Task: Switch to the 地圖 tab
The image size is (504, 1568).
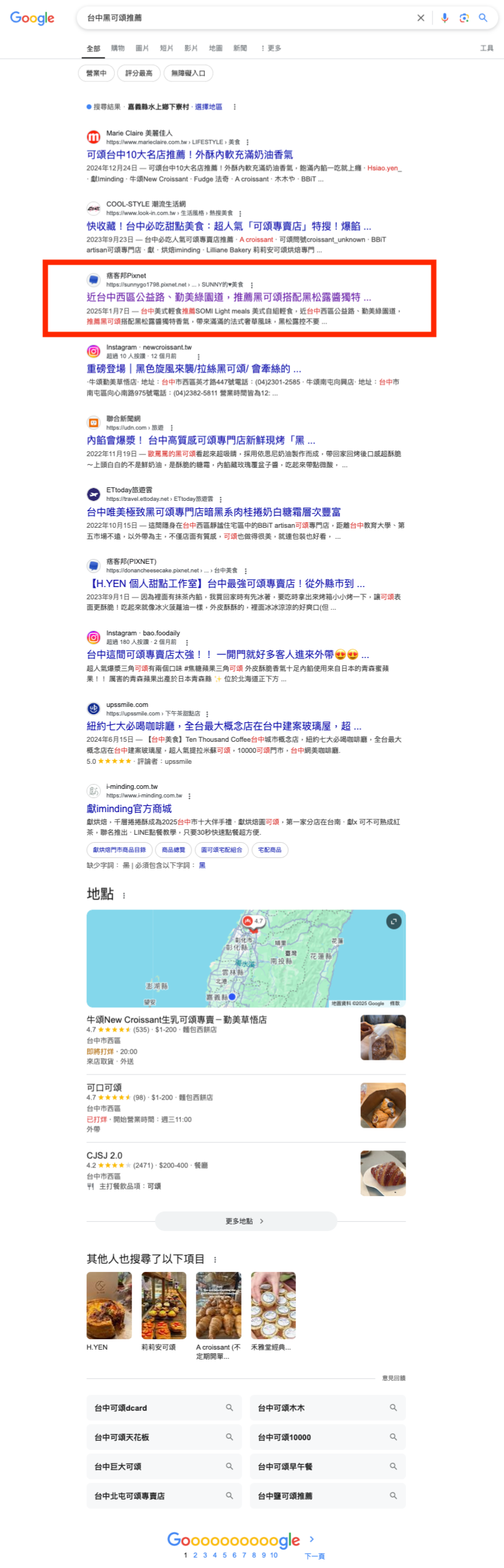Action: point(215,48)
